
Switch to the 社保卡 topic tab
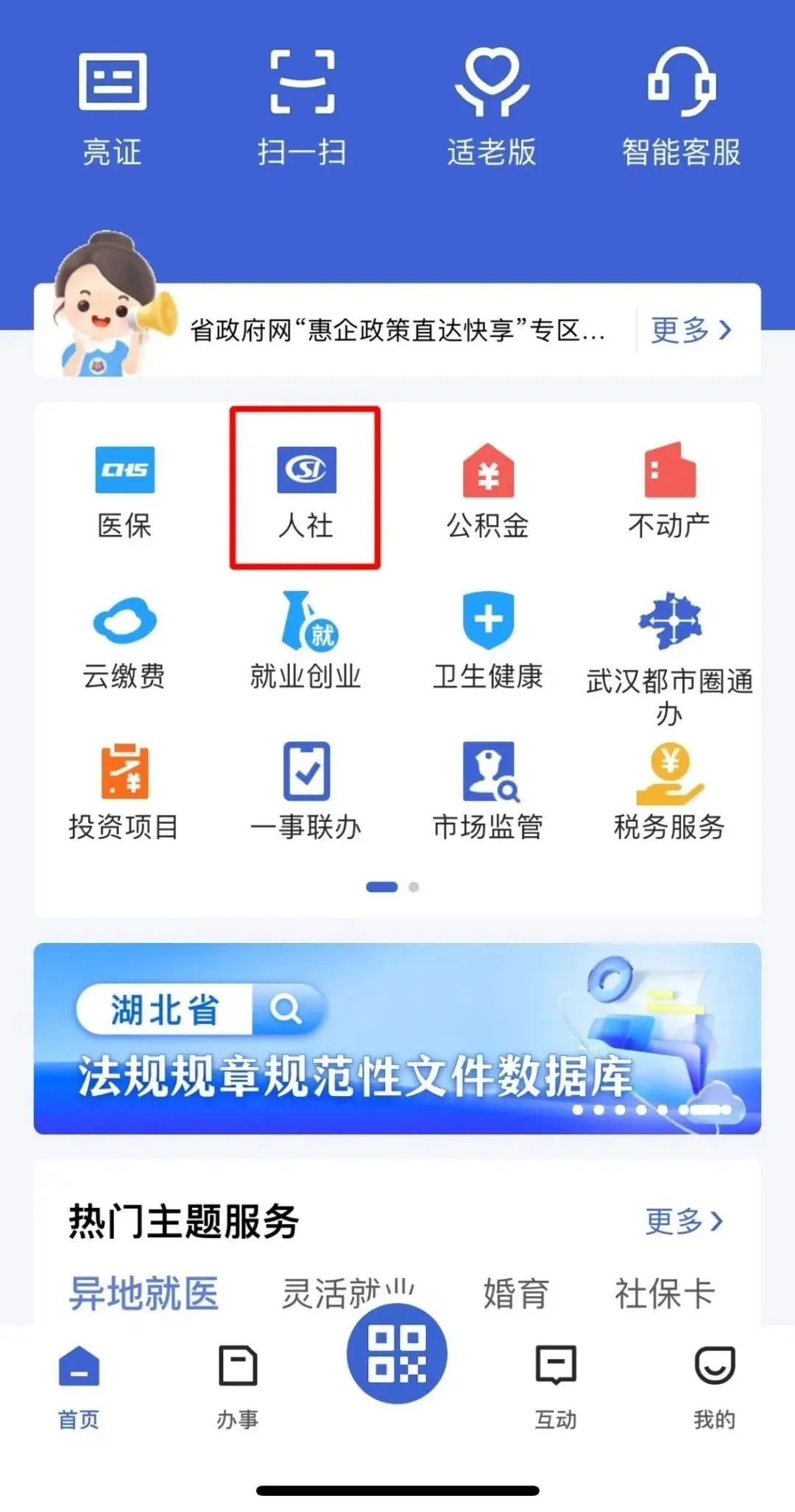click(x=665, y=1293)
